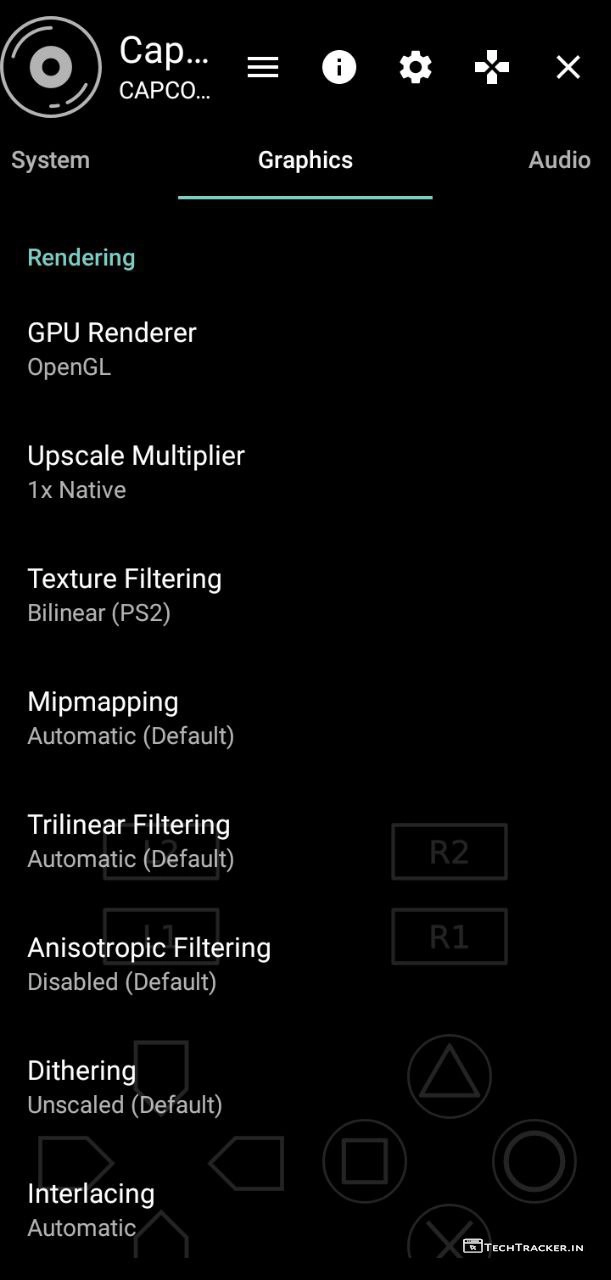This screenshot has height=1280, width=611.
Task: Switch to the System tab
Action: 50,160
